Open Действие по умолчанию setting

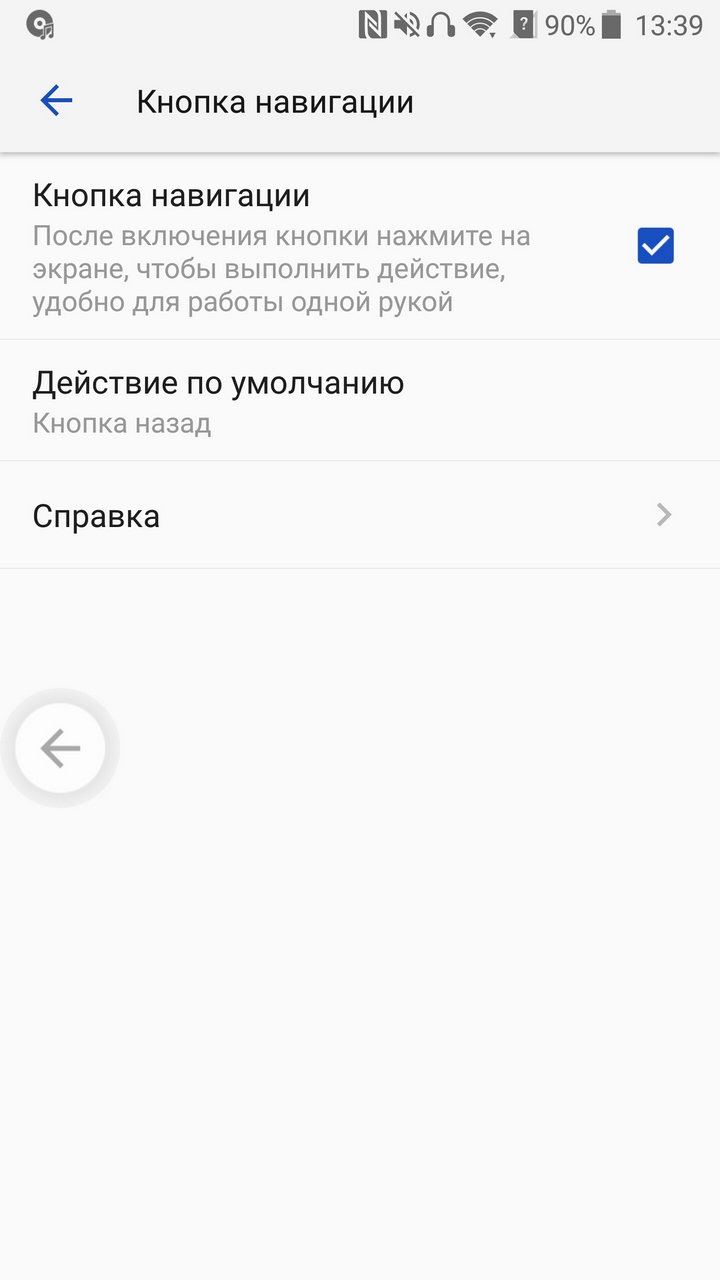pos(360,401)
